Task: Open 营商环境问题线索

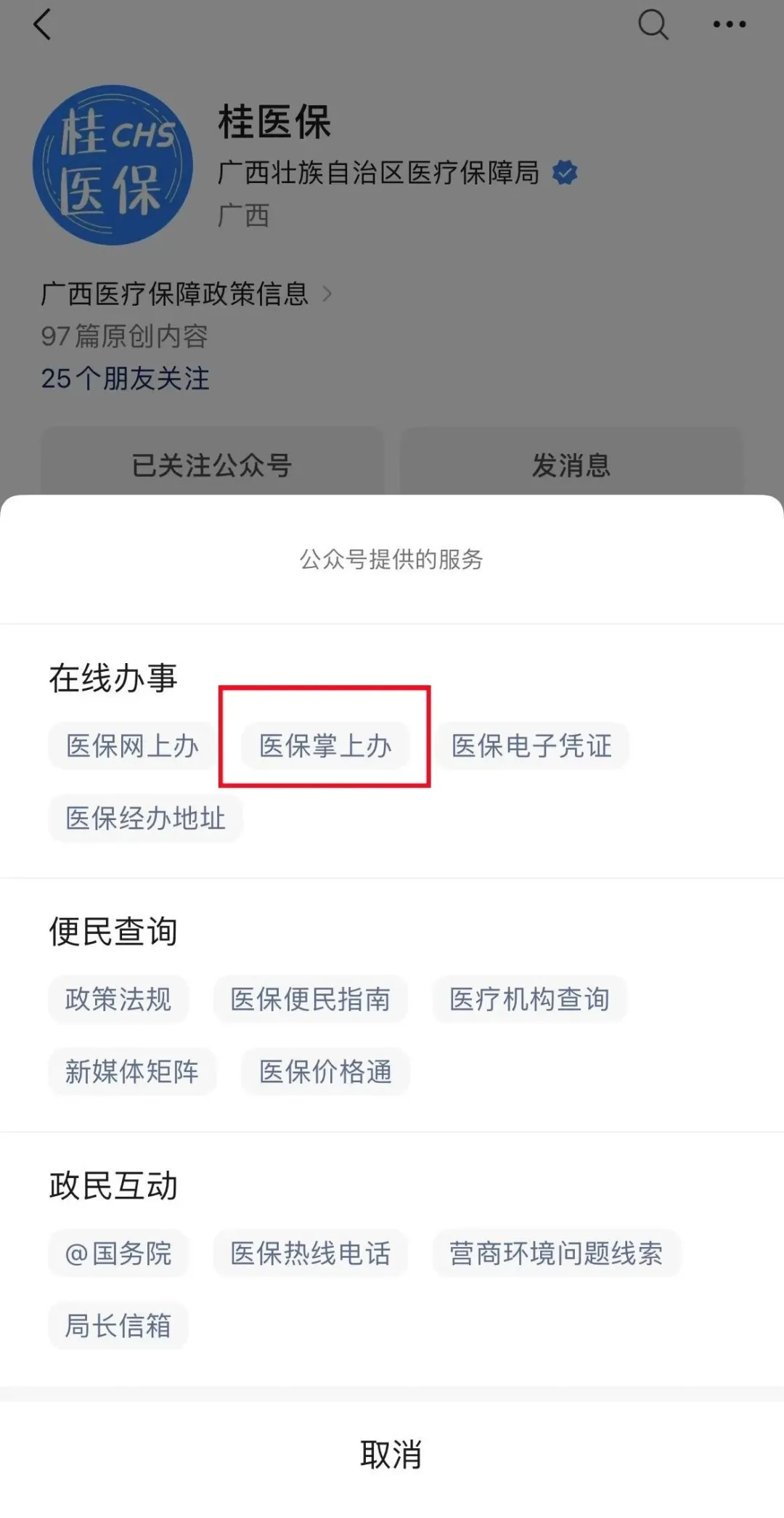Action: [x=556, y=1254]
